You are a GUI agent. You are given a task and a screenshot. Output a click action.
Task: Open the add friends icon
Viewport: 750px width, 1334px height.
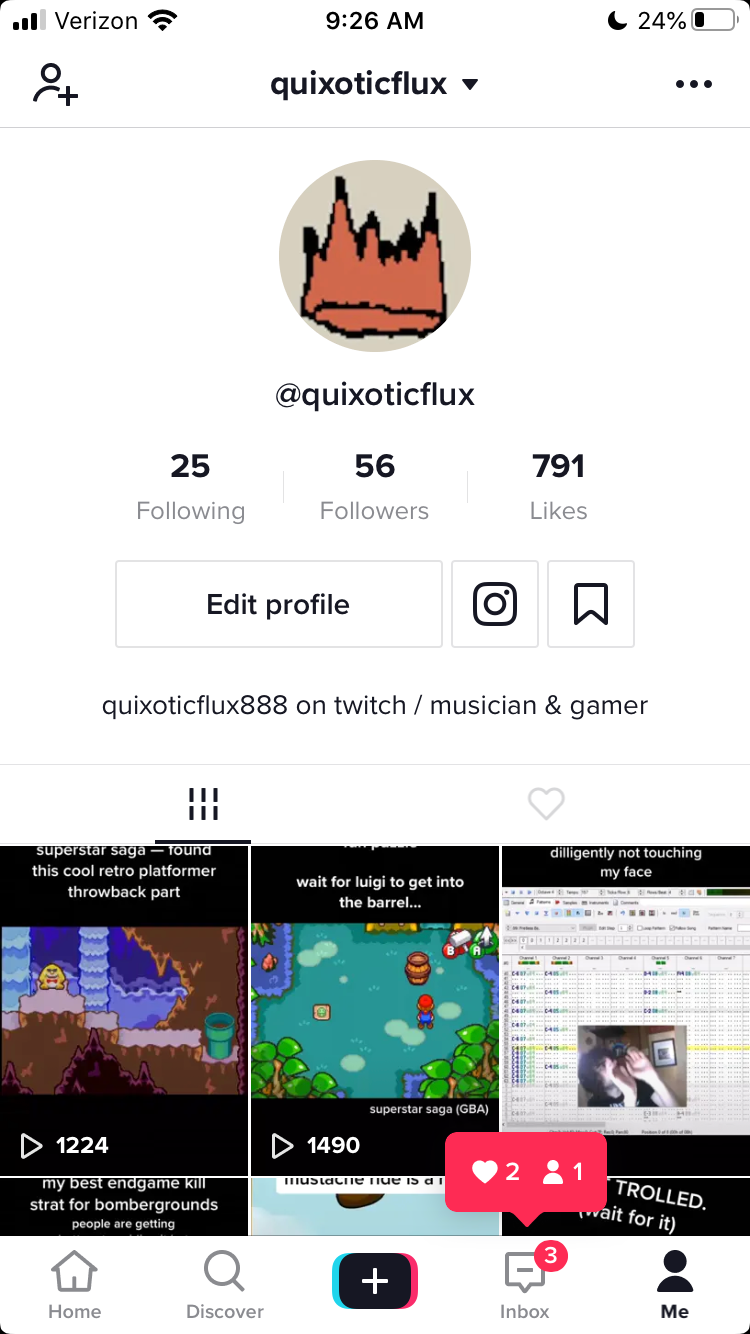tap(56, 84)
